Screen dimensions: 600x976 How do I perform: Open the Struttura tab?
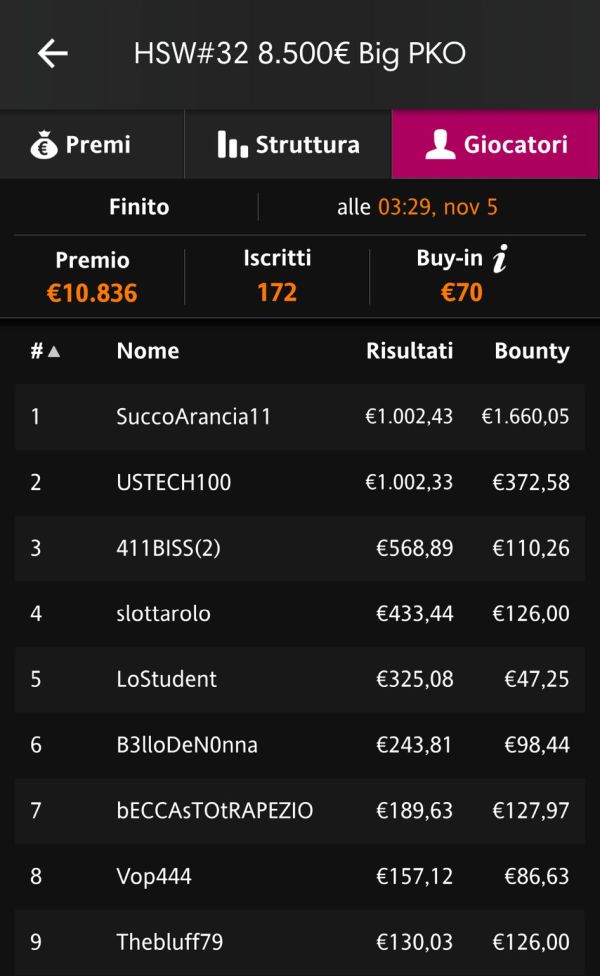click(x=288, y=144)
